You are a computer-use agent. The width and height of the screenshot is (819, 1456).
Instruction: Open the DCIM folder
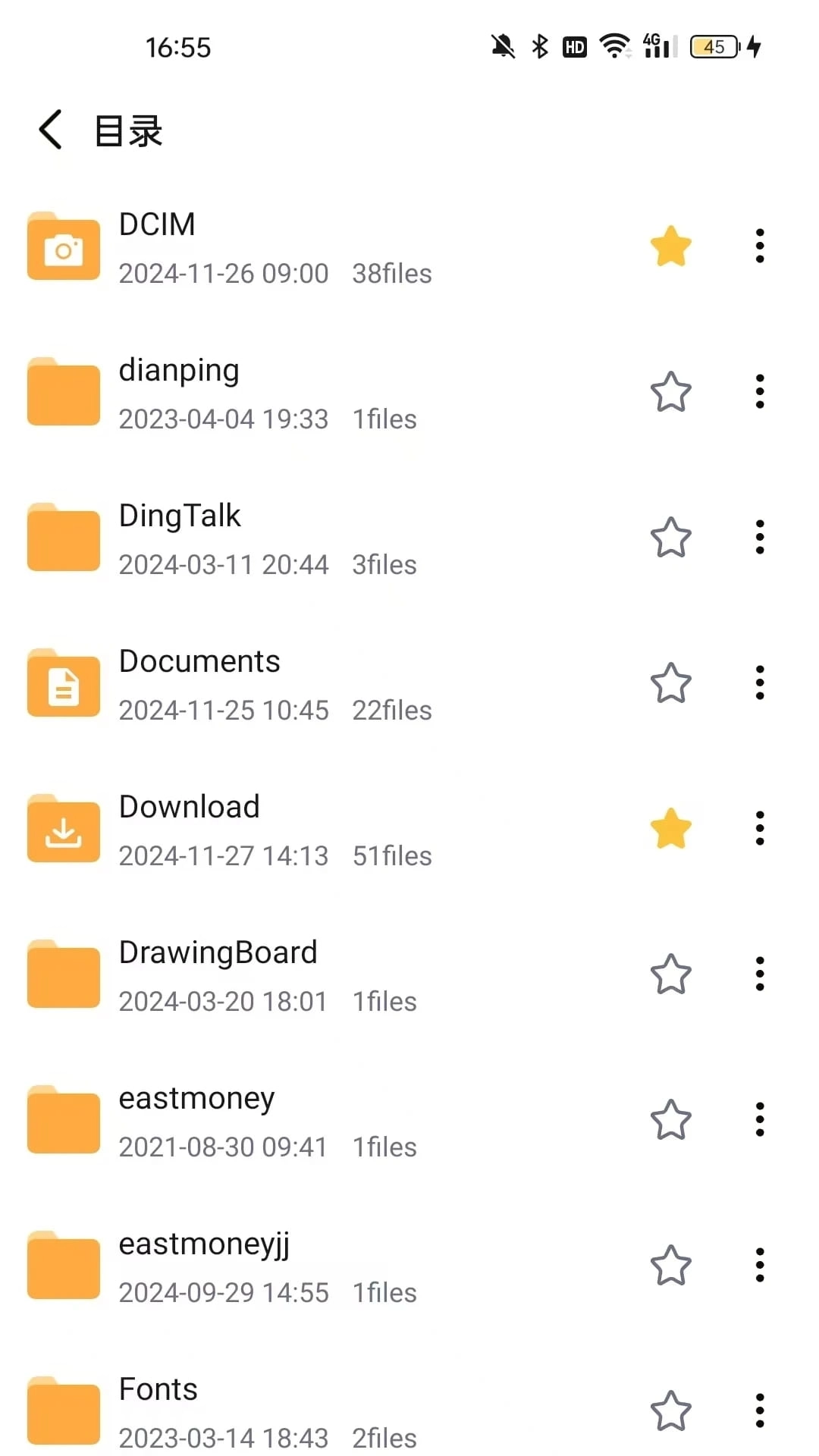[227, 248]
